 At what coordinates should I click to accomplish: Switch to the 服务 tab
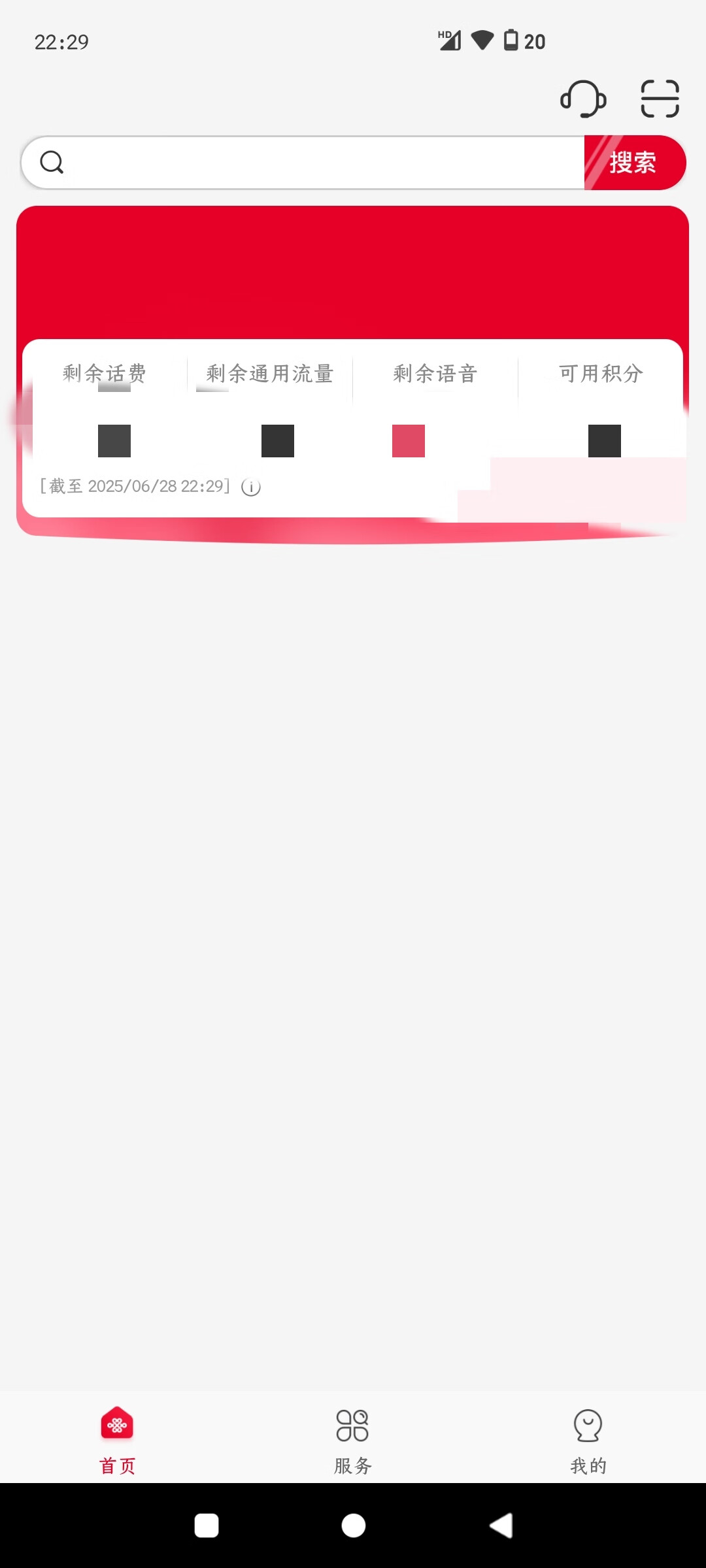[x=353, y=1441]
